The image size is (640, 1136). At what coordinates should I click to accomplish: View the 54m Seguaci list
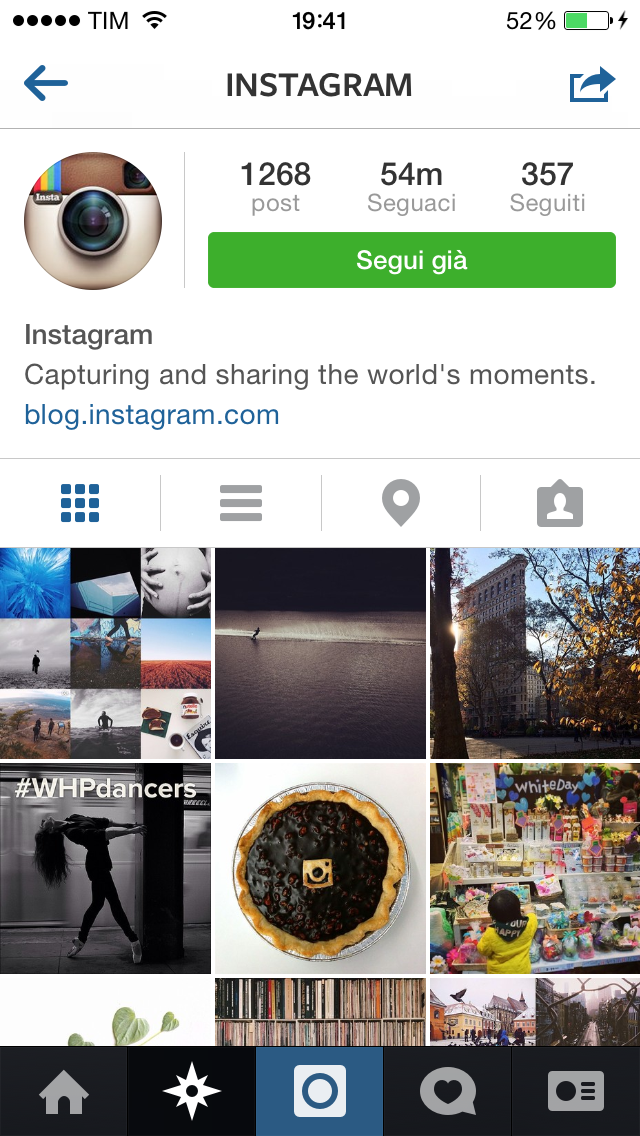(411, 187)
